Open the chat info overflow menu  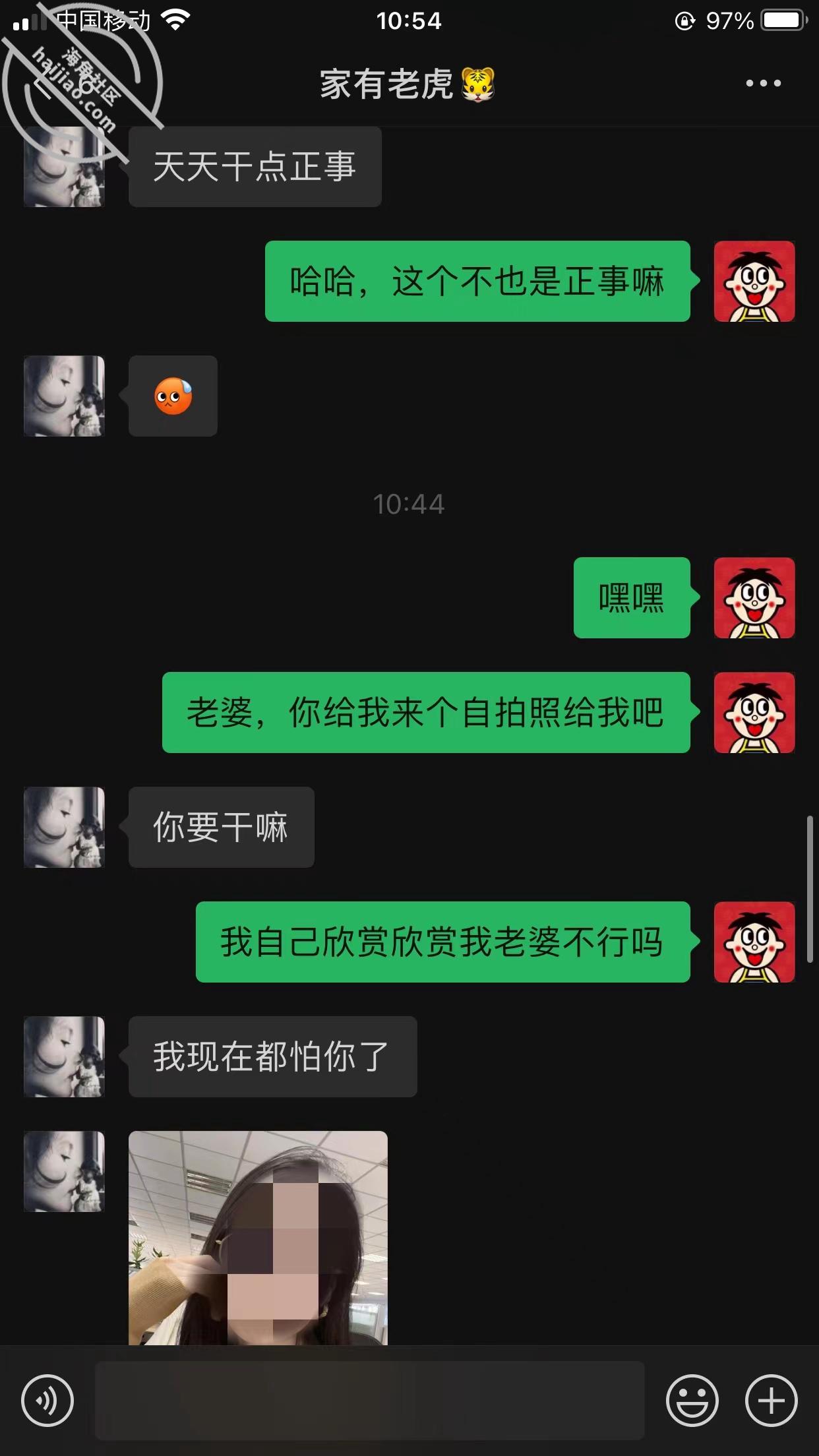coord(763,83)
